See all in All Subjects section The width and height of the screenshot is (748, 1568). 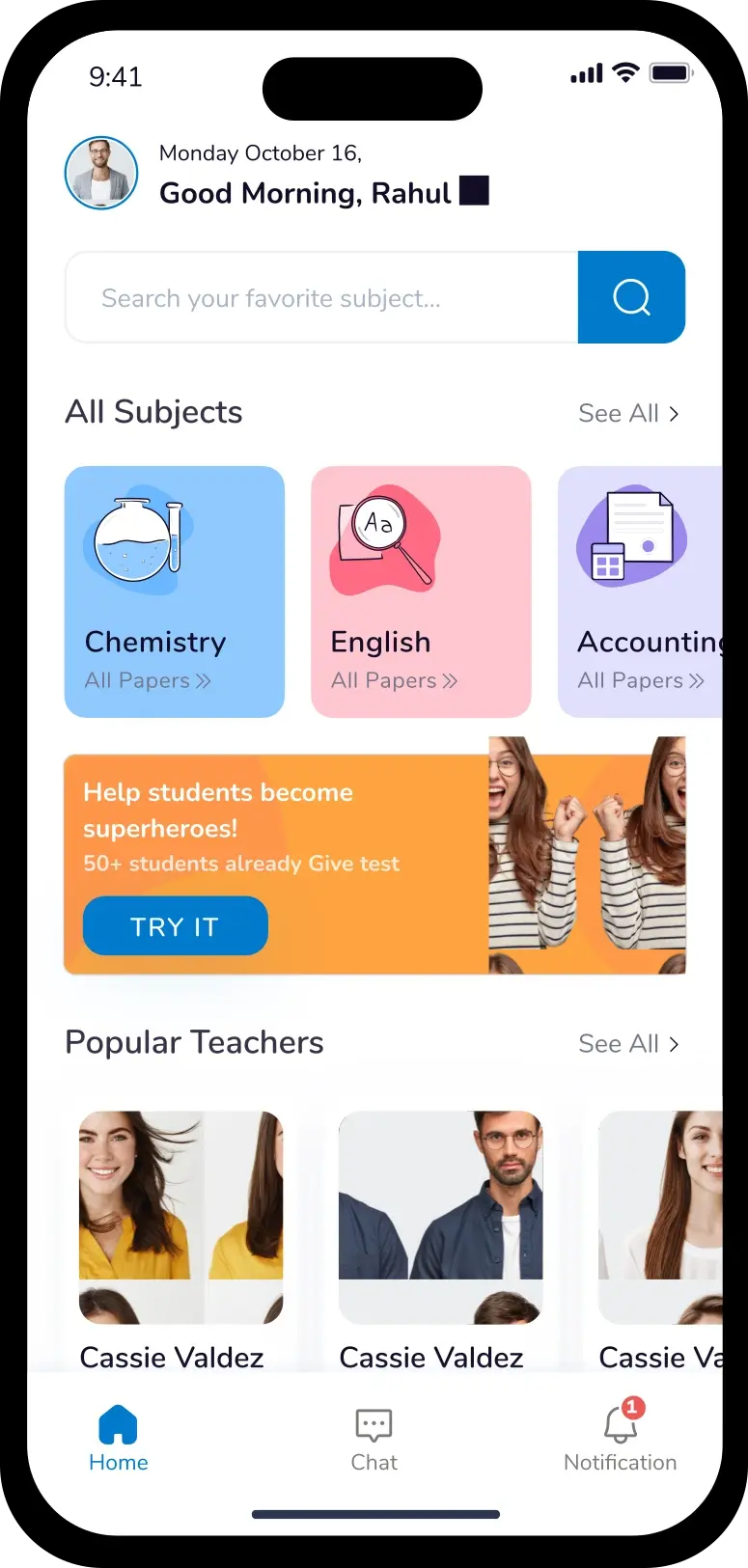click(628, 414)
